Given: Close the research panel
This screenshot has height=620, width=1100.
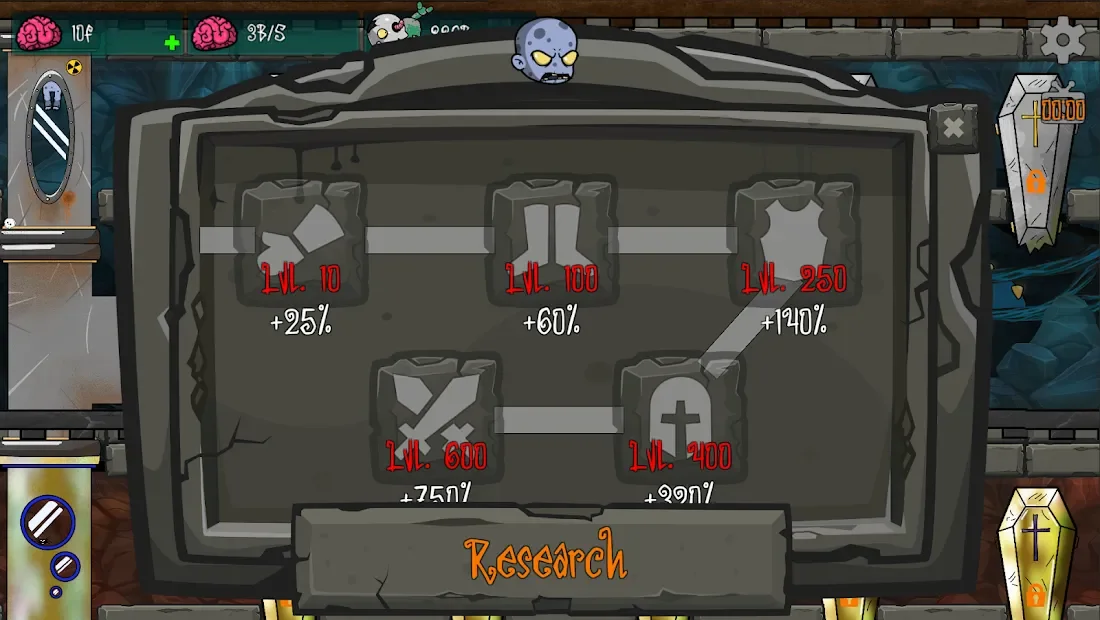Looking at the screenshot, I should (953, 128).
